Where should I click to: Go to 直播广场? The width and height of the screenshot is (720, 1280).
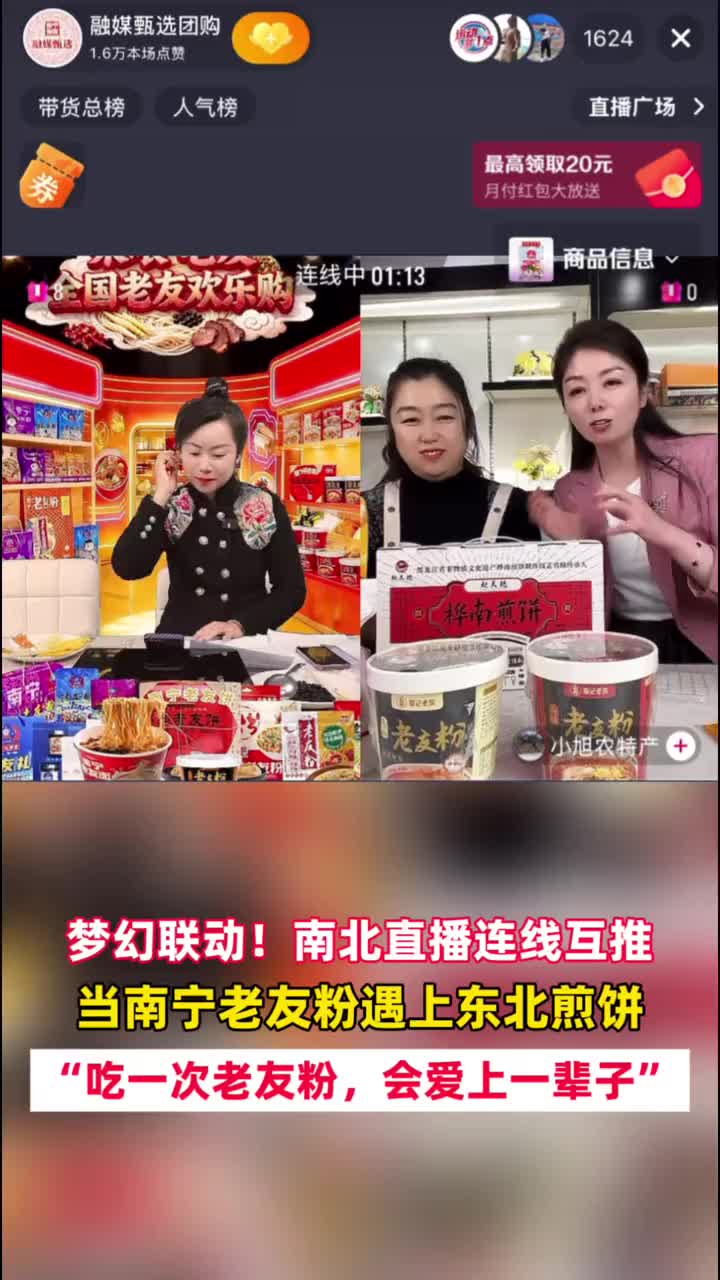[645, 107]
